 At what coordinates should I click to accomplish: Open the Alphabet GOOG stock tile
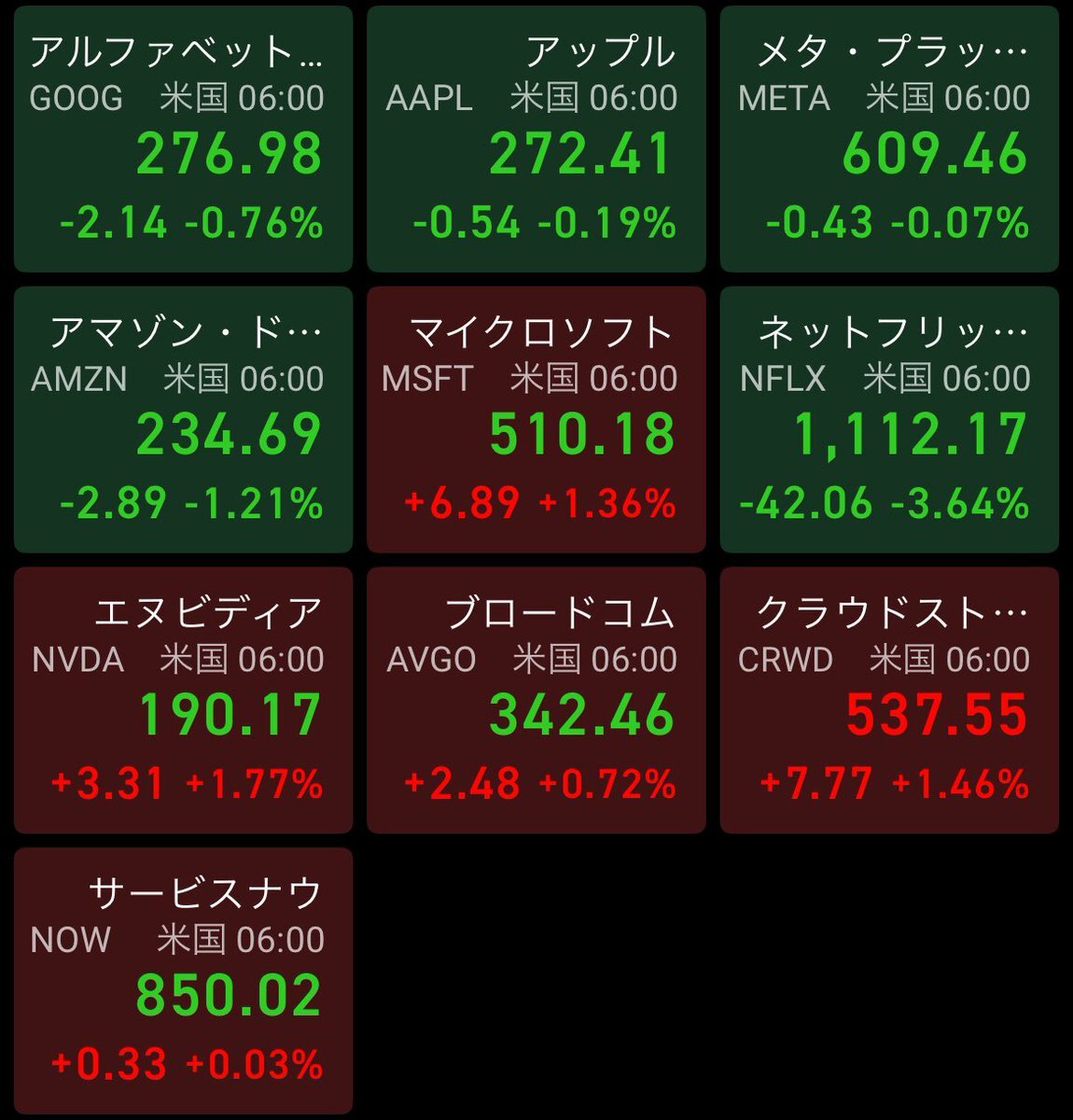[183, 139]
